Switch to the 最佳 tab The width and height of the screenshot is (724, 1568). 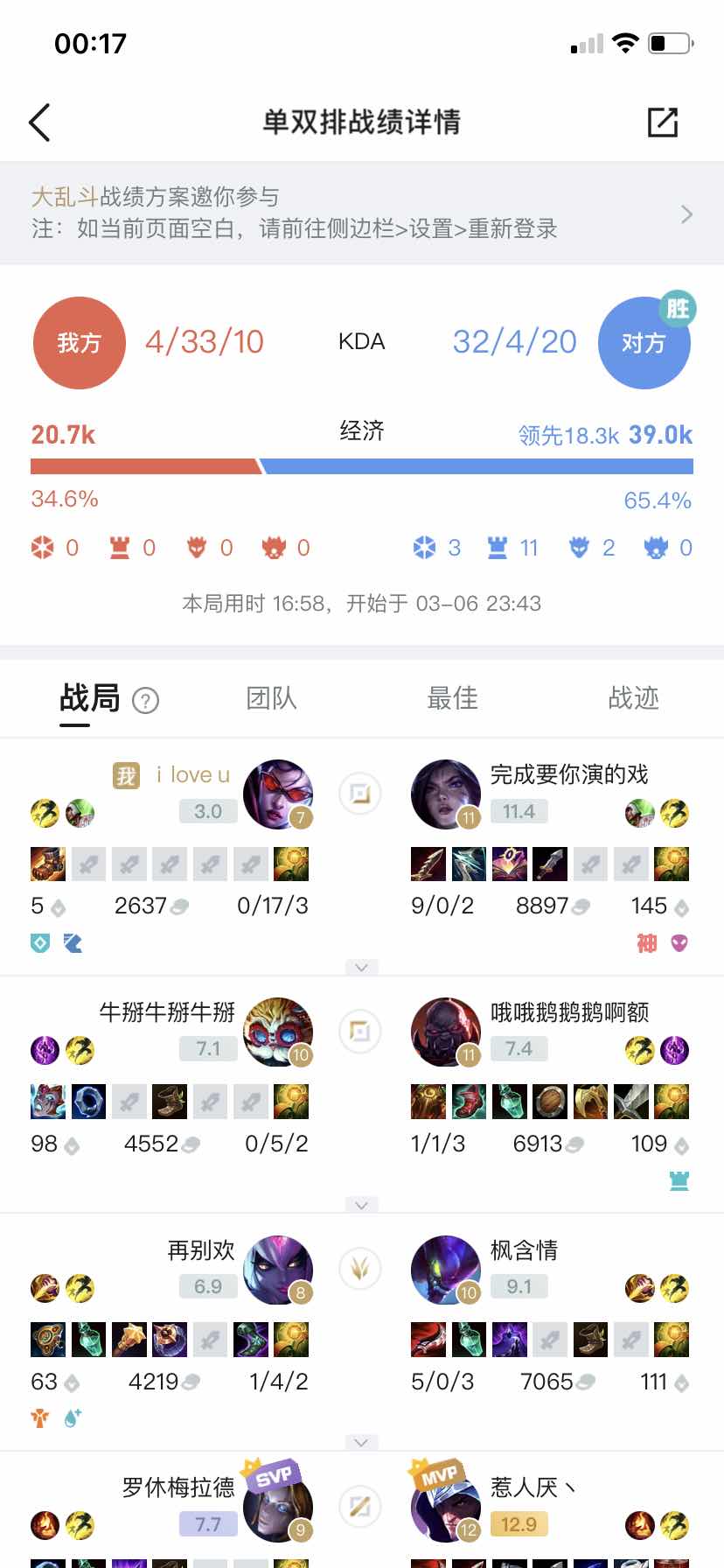(x=452, y=698)
